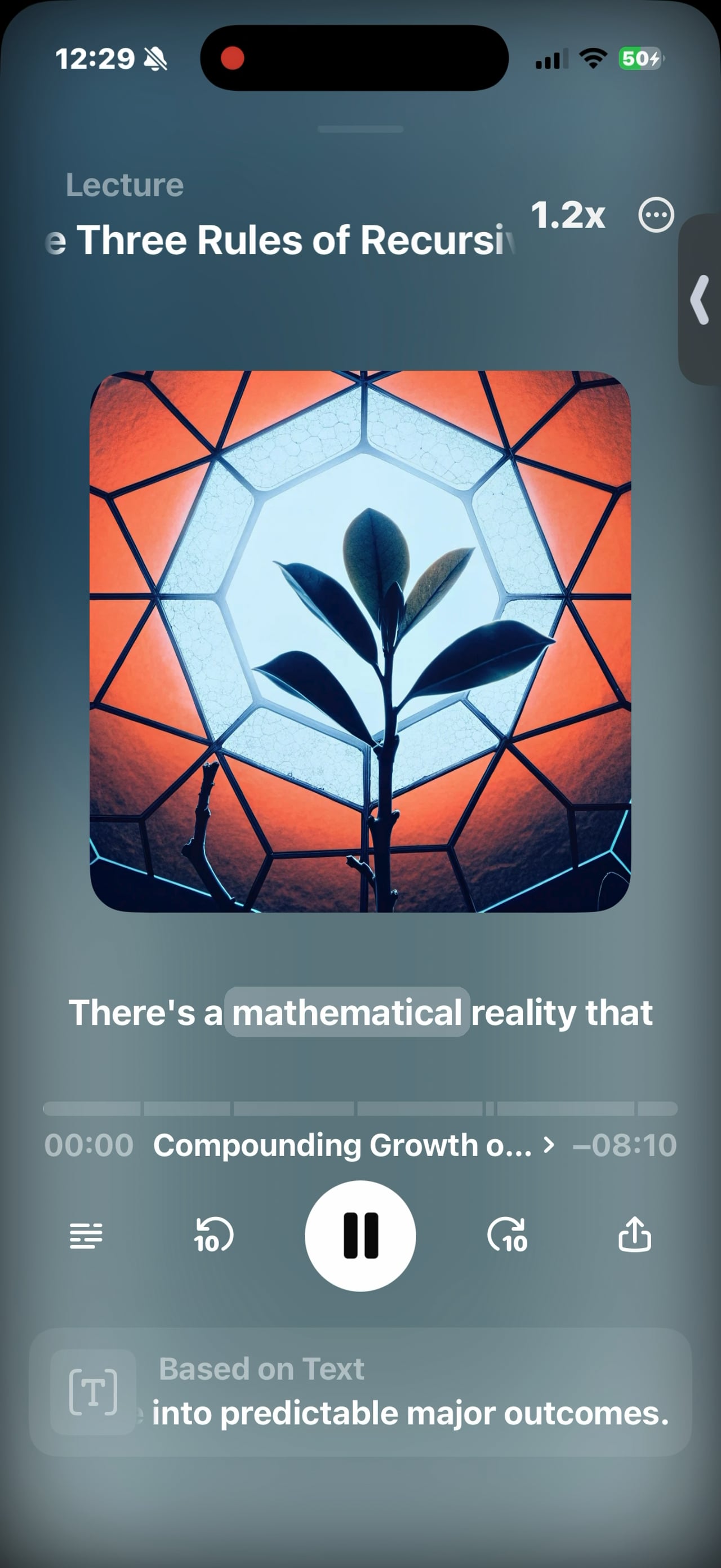This screenshot has height=1568, width=721.
Task: Open the transcript view
Action: [86, 1236]
